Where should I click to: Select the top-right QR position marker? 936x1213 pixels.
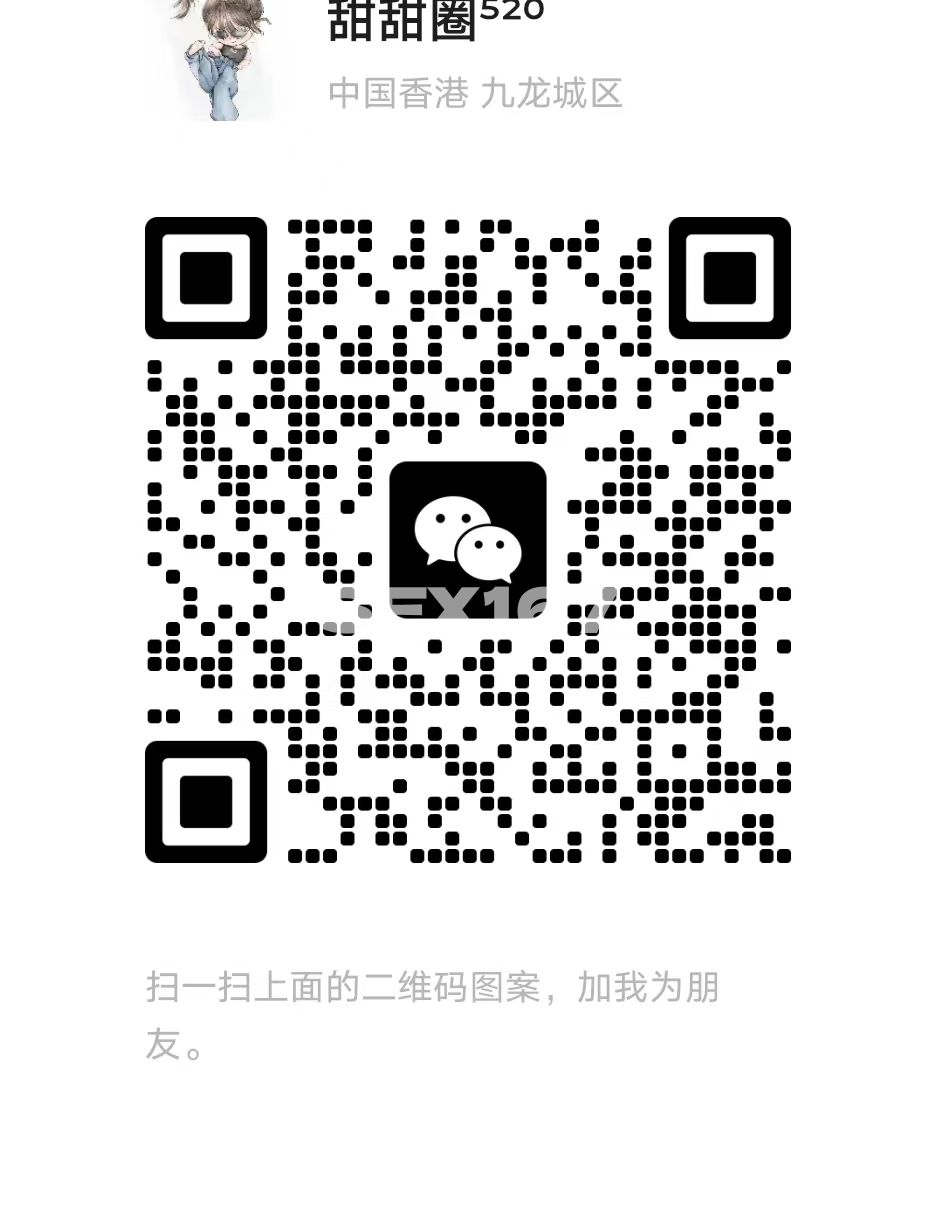730,277
